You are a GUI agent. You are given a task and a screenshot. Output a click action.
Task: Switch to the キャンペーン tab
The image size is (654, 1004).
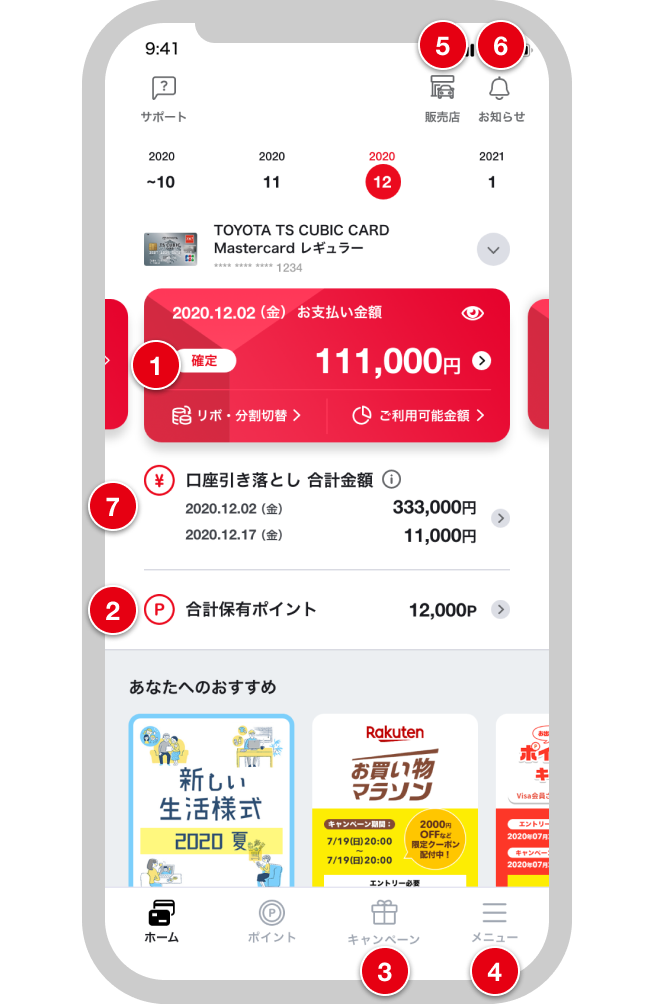point(384,922)
